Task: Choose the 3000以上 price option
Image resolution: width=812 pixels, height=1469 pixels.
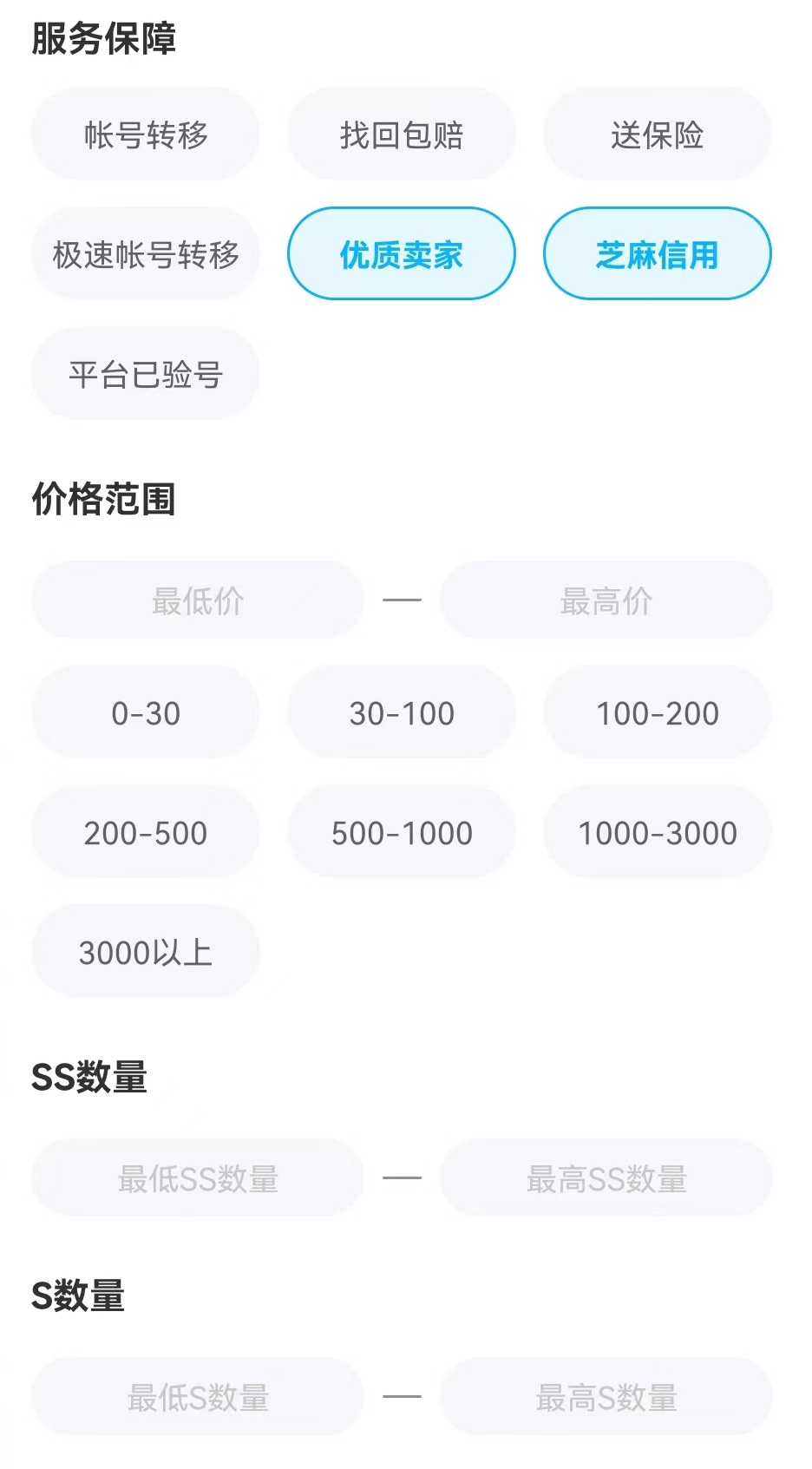Action: tap(146, 952)
